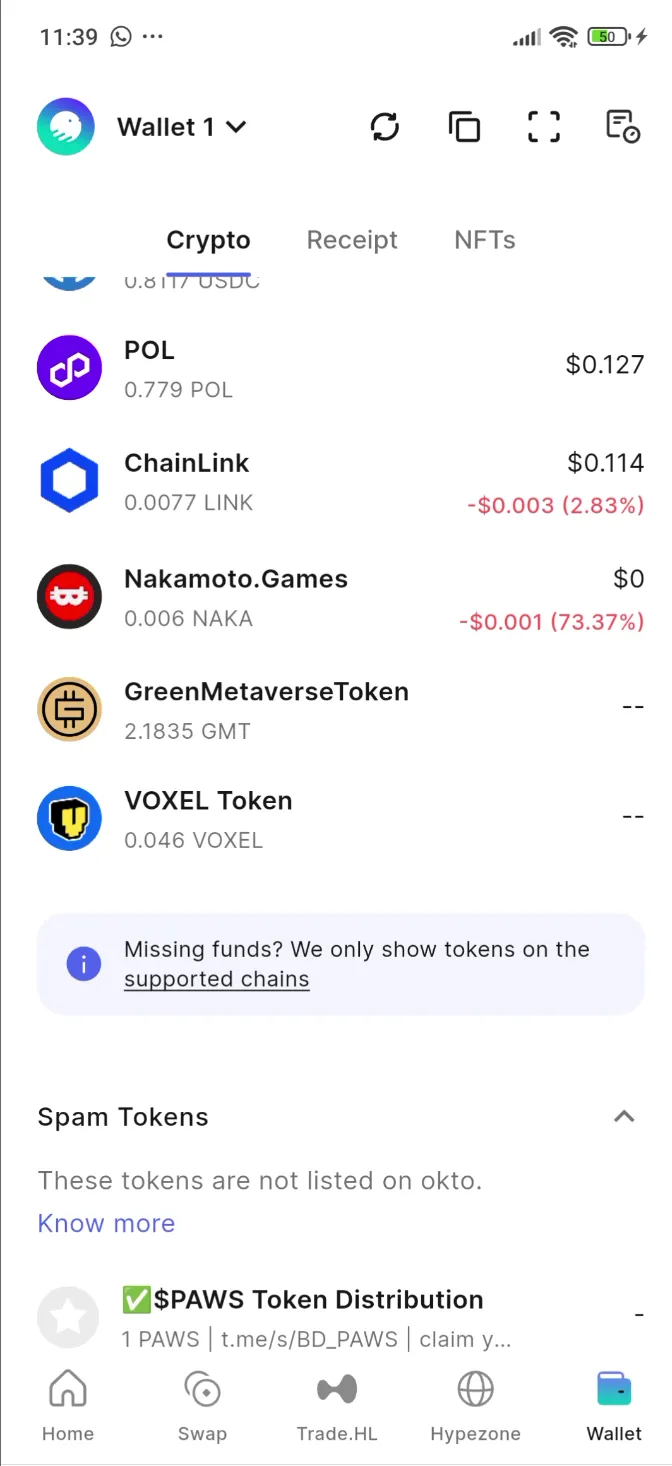Navigate to the Hypezone tab
The height and width of the screenshot is (1466, 672).
pyautogui.click(x=475, y=1406)
